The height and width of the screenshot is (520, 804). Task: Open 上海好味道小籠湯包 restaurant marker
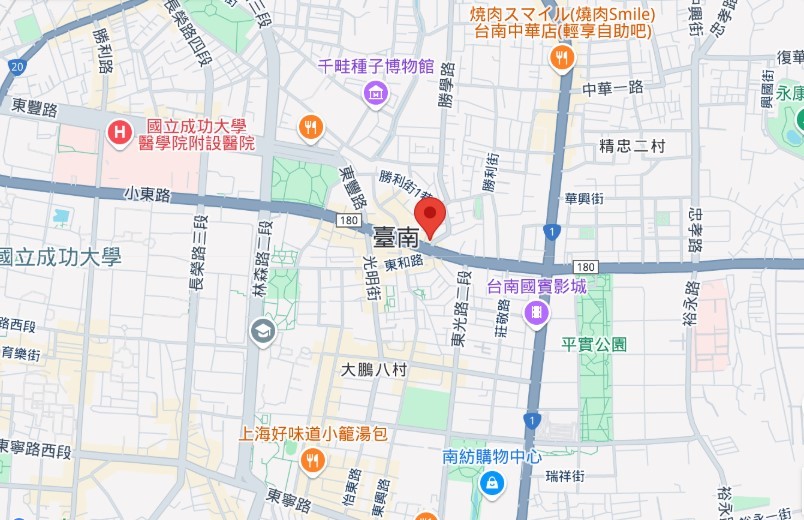[x=312, y=460]
